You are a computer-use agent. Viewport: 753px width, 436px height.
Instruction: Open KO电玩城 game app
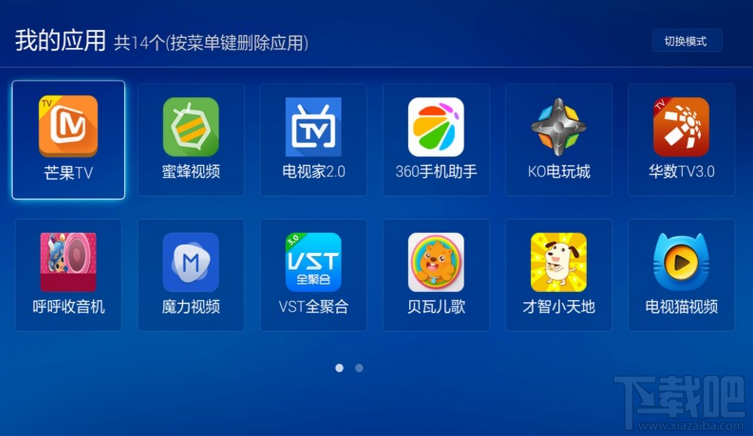point(559,140)
